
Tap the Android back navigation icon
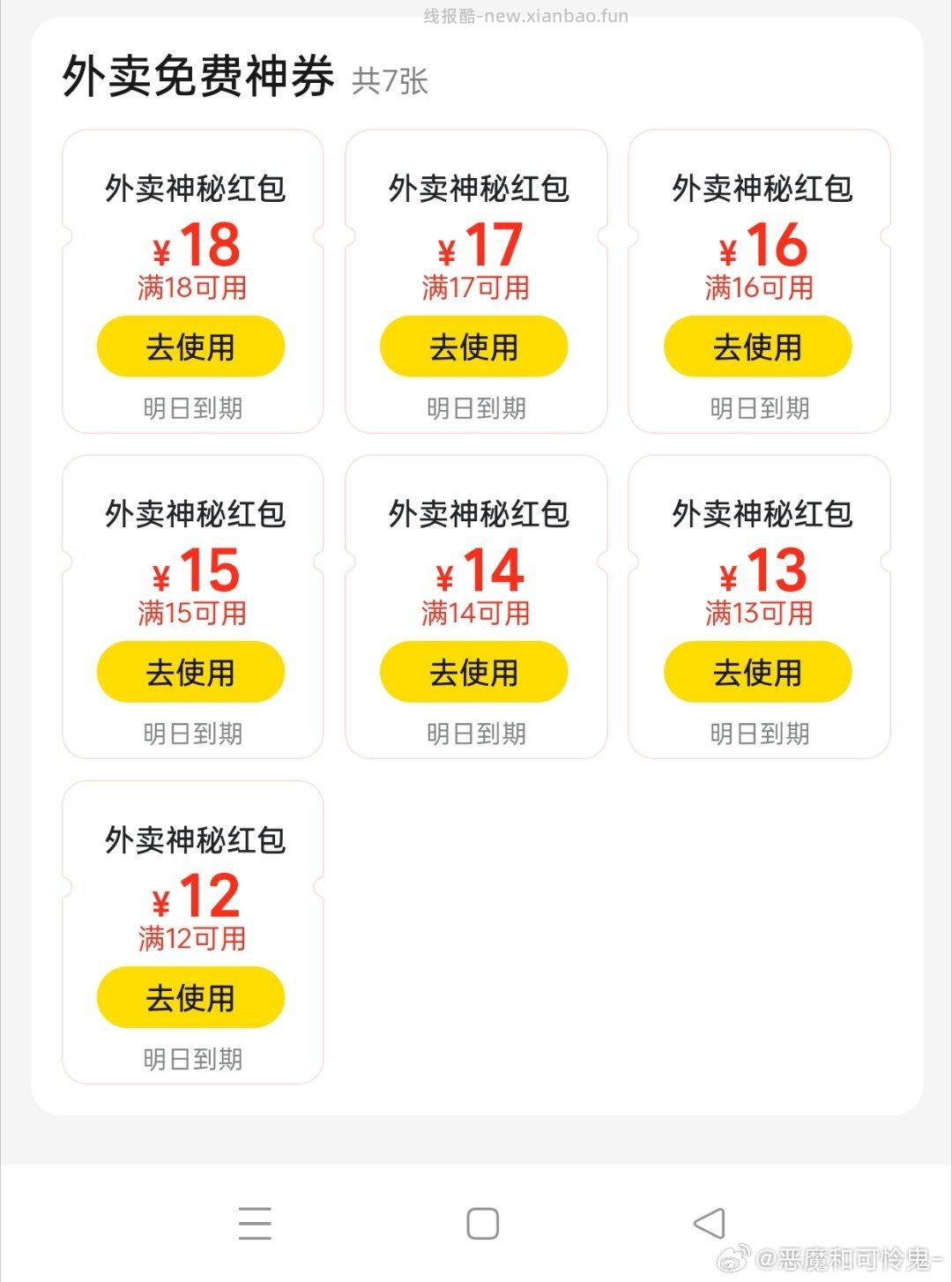[x=706, y=1222]
